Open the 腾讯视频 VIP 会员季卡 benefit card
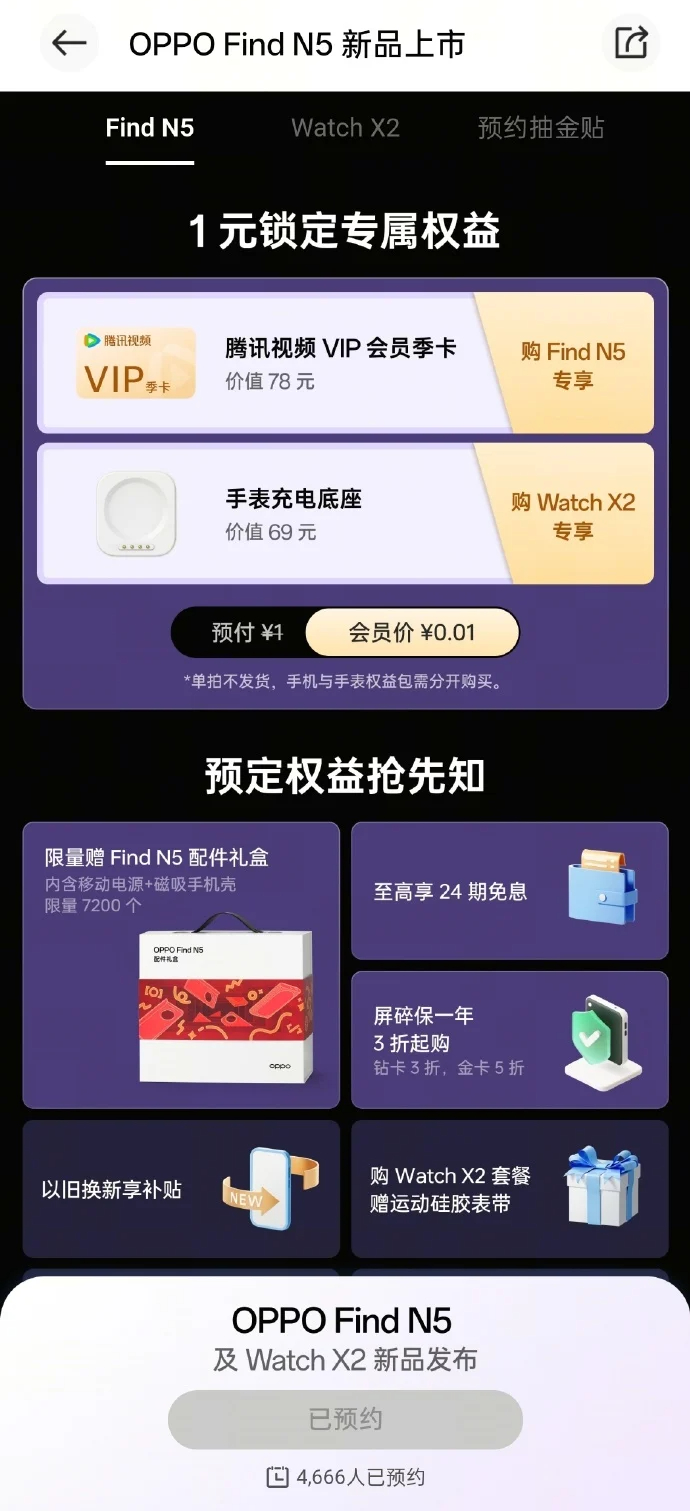Viewport: 690px width, 1511px height. 345,363
